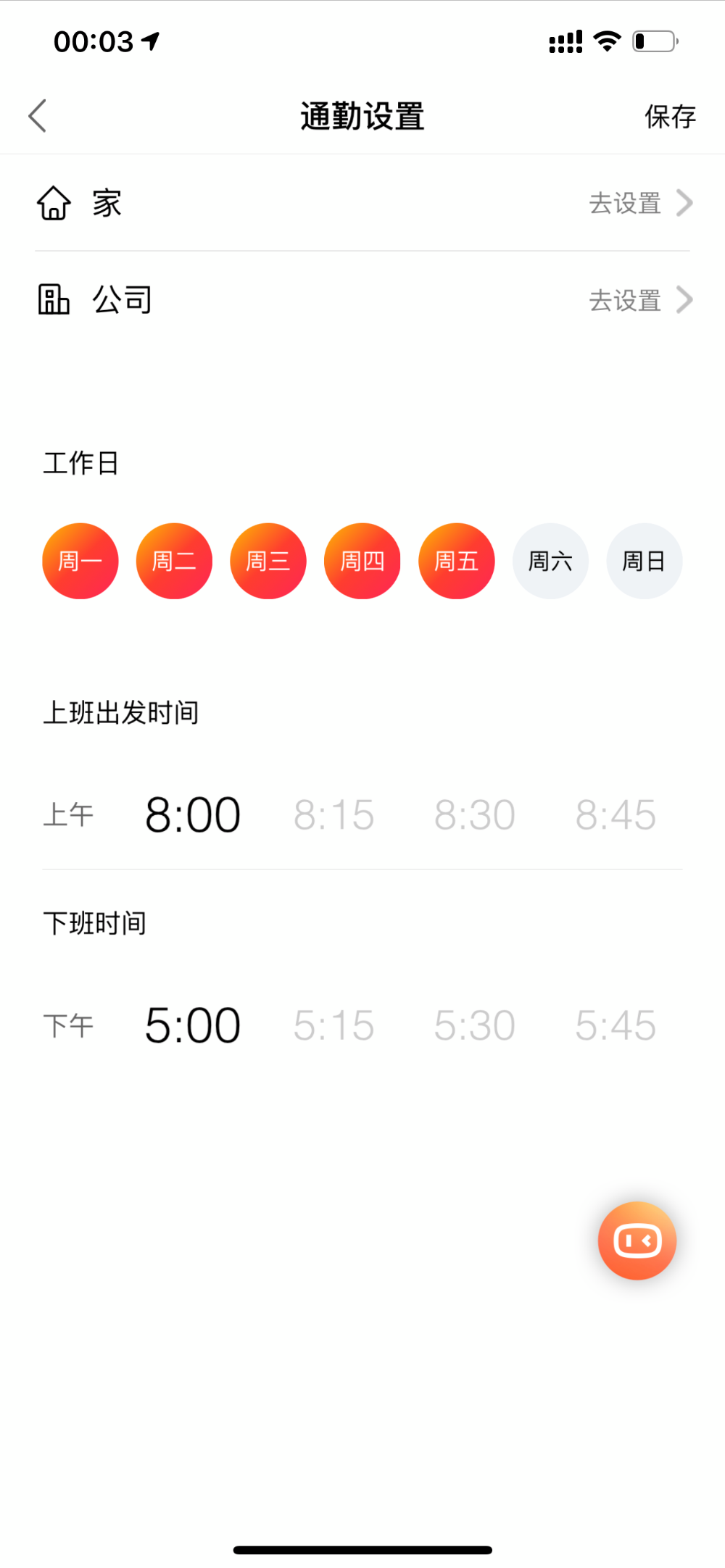This screenshot has height=1568, width=725.
Task: Pick 5:45 as off-work time
Action: point(616,1025)
